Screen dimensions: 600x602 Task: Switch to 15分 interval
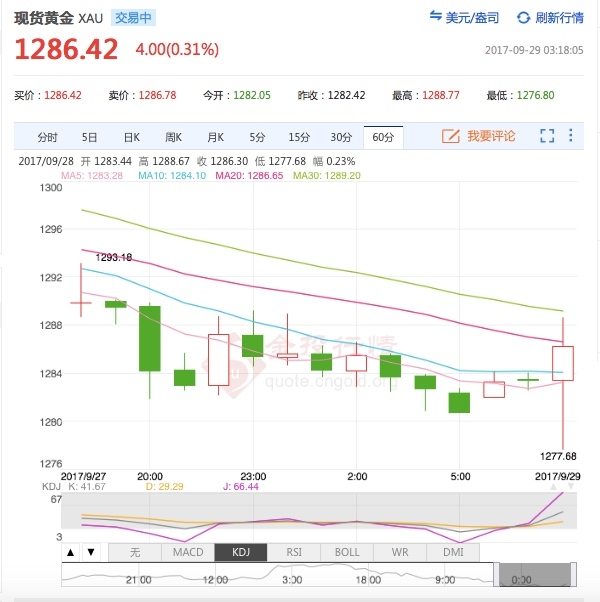coord(298,137)
